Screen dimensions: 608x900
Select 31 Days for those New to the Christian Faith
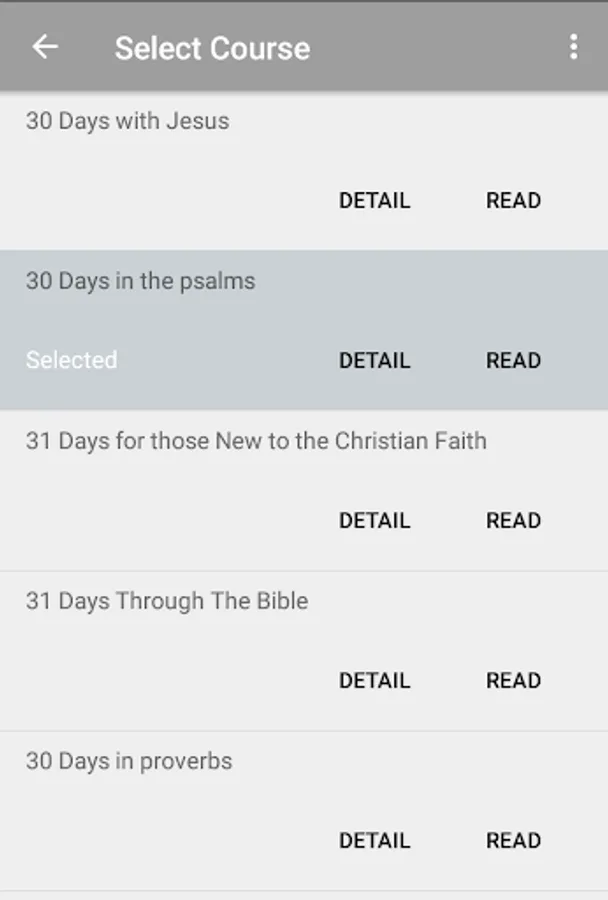click(x=256, y=441)
